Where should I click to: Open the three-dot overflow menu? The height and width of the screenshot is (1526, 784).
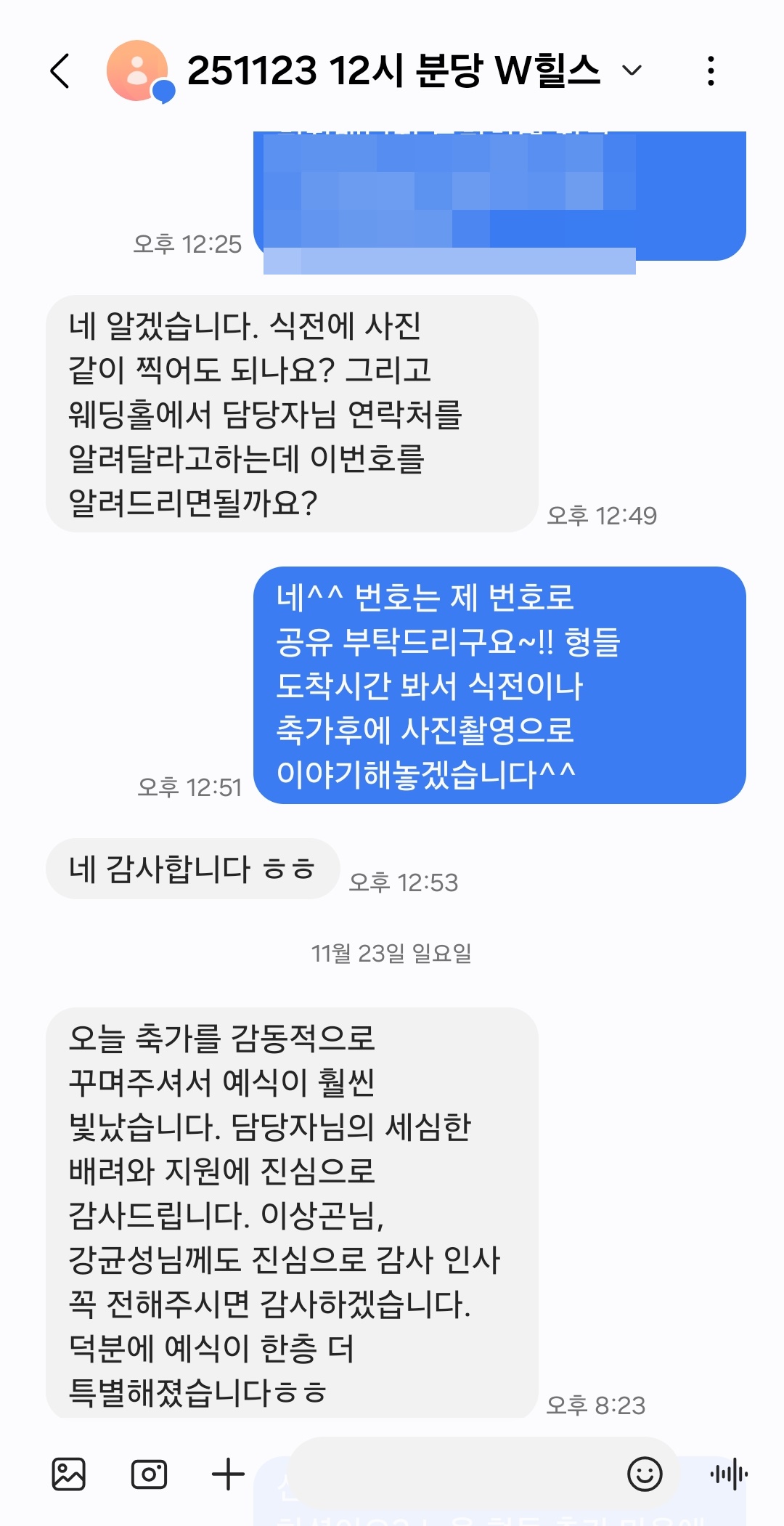coord(711,71)
